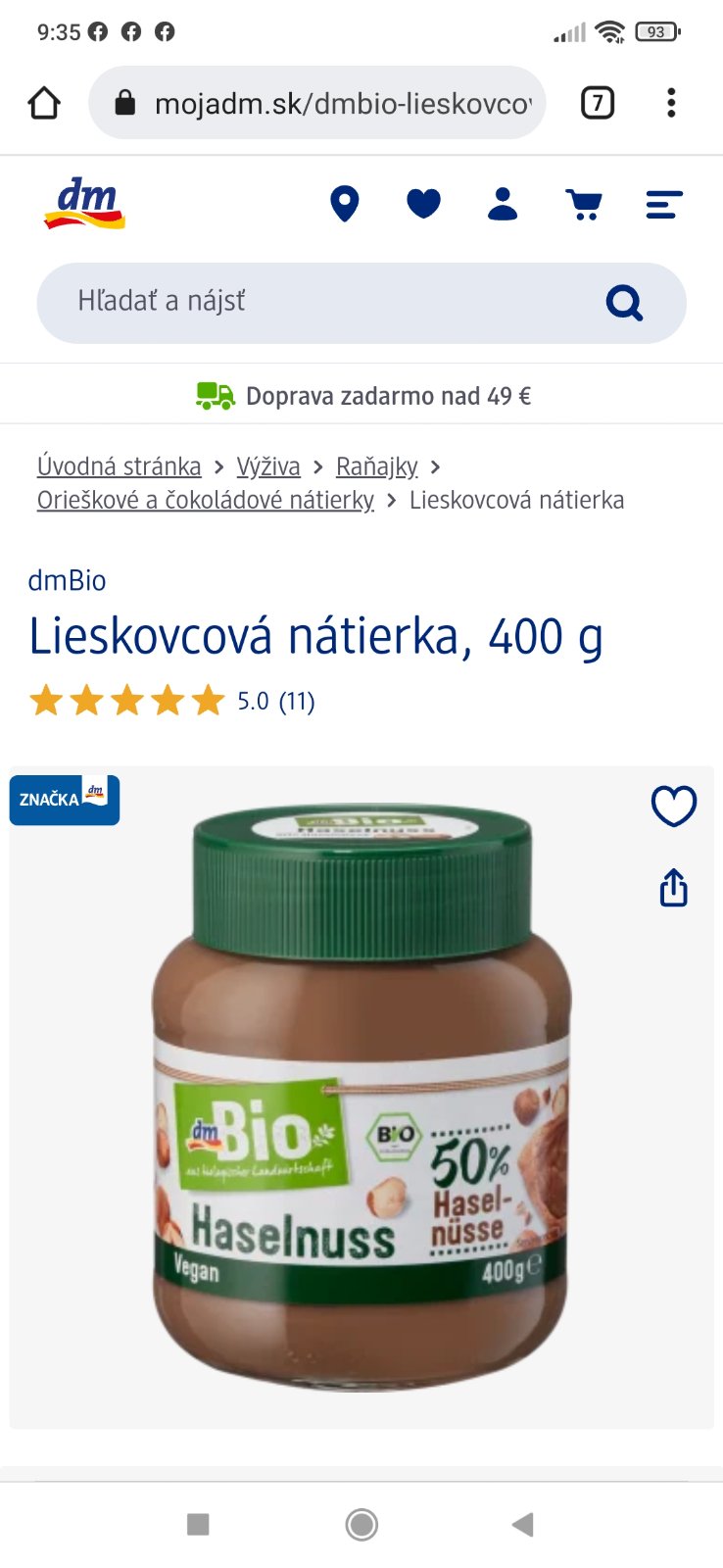Open the Výživa breadcrumb link
This screenshot has width=723, height=1568.
pyautogui.click(x=268, y=466)
